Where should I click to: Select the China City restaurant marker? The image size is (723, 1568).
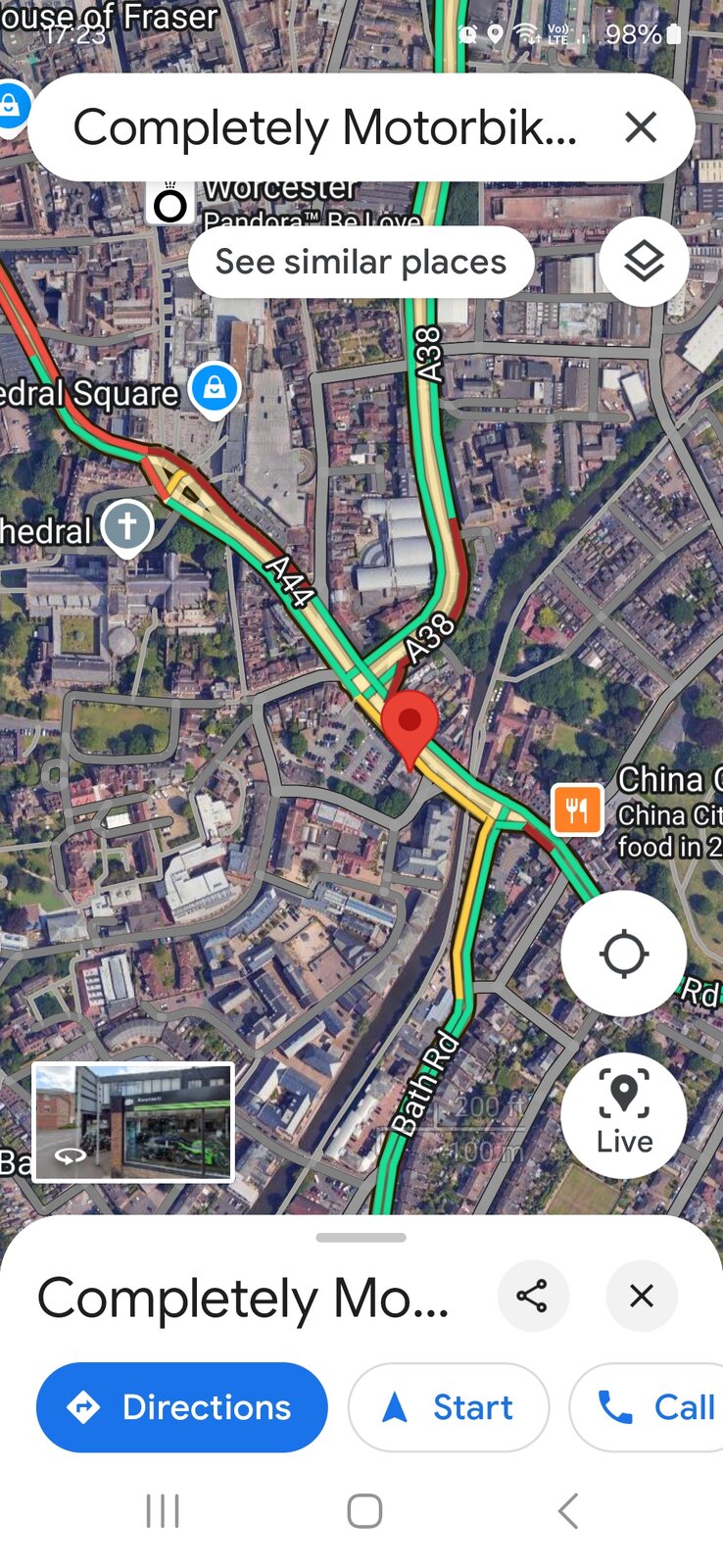tap(577, 809)
